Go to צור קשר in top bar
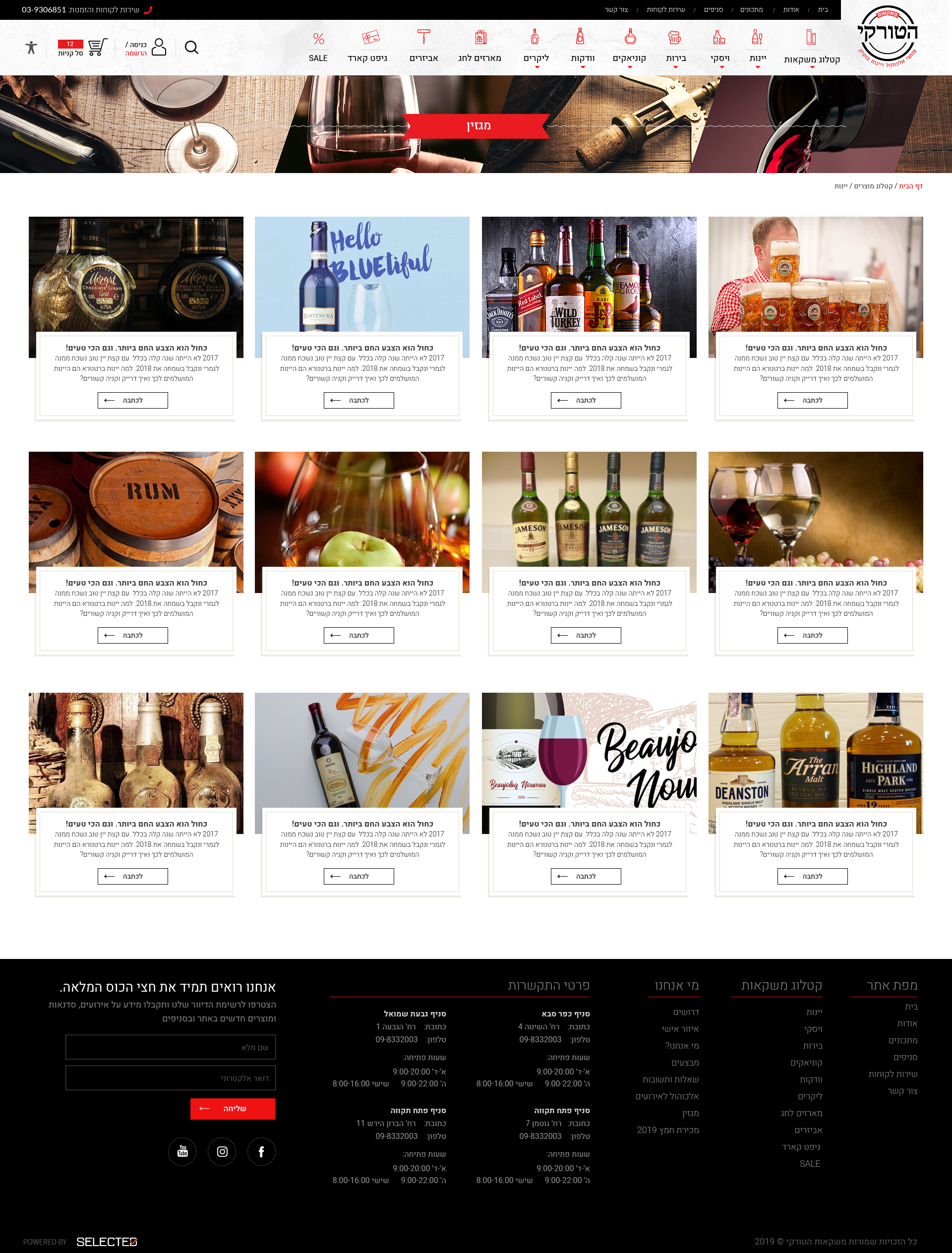952x1253 pixels. (x=616, y=9)
